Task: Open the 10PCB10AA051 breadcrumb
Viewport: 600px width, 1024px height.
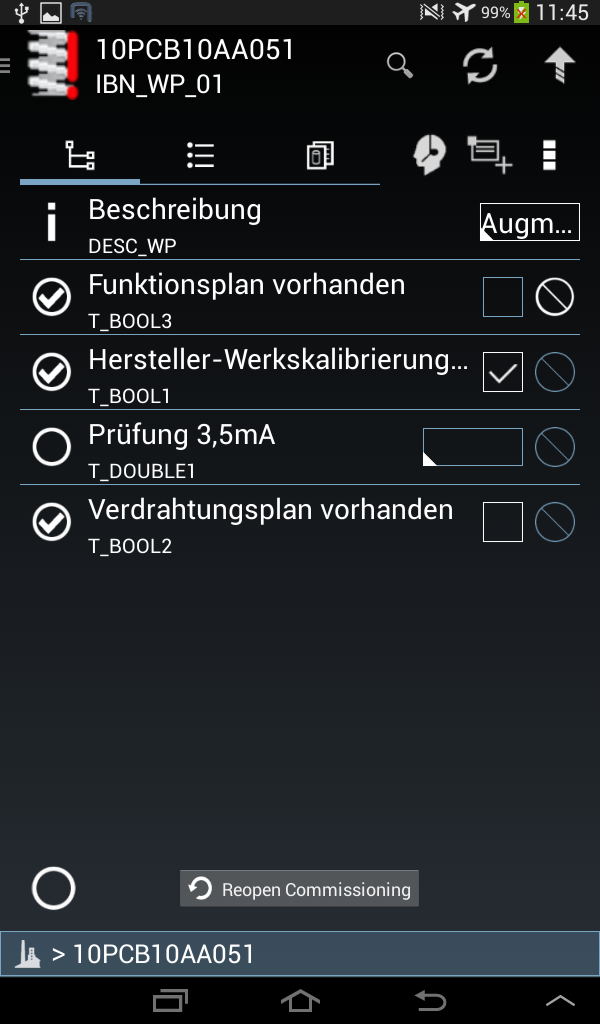Action: point(164,954)
